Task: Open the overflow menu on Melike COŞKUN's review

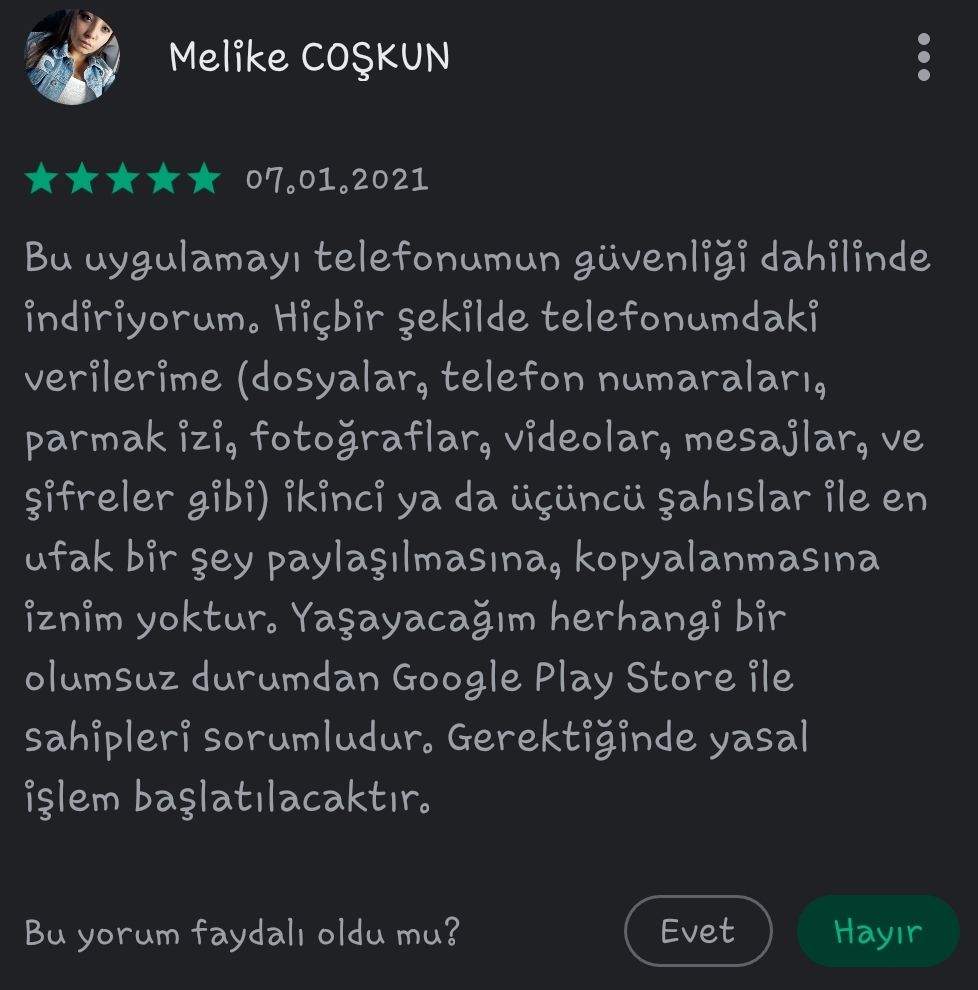Action: pyautogui.click(x=923, y=57)
